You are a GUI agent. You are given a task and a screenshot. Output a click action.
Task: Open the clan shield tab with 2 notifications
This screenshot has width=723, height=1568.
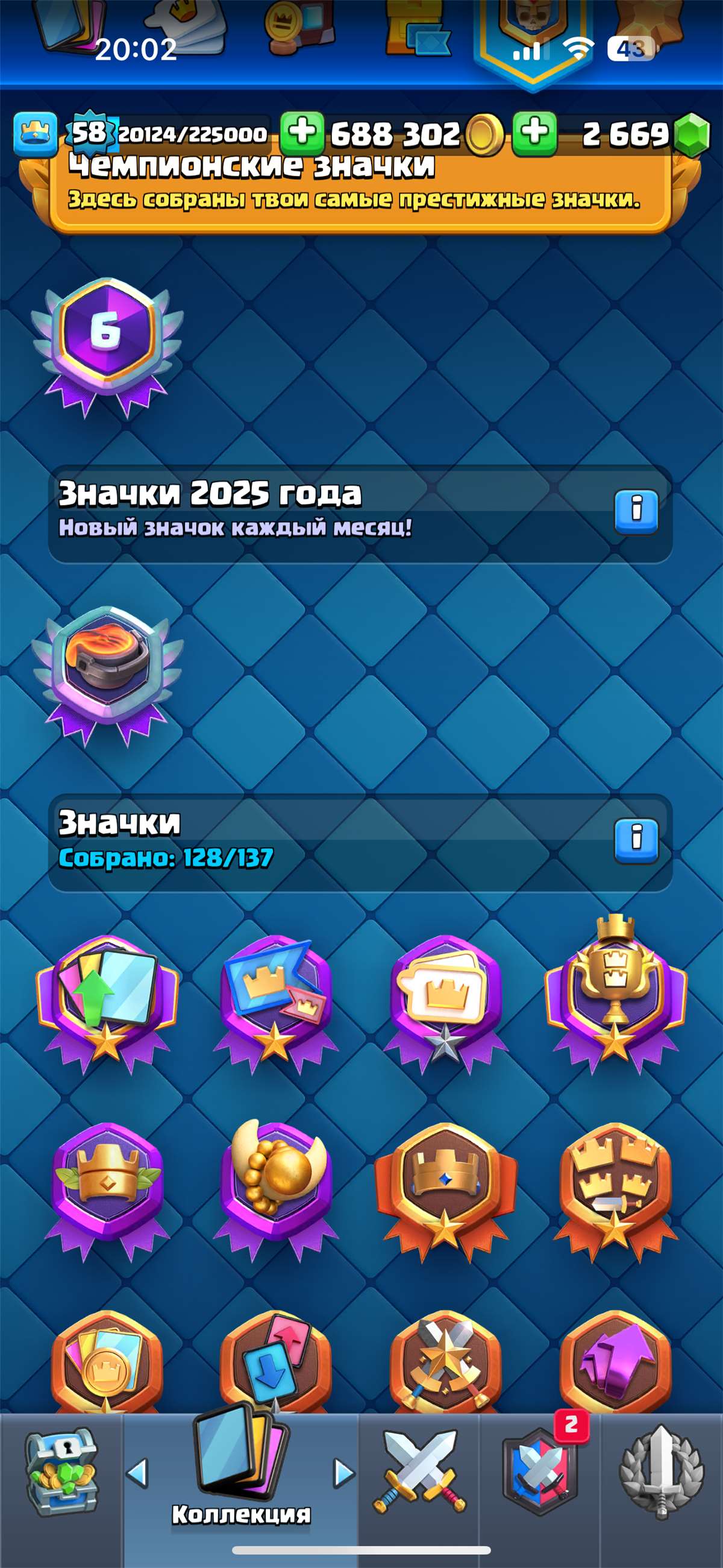(x=539, y=1473)
